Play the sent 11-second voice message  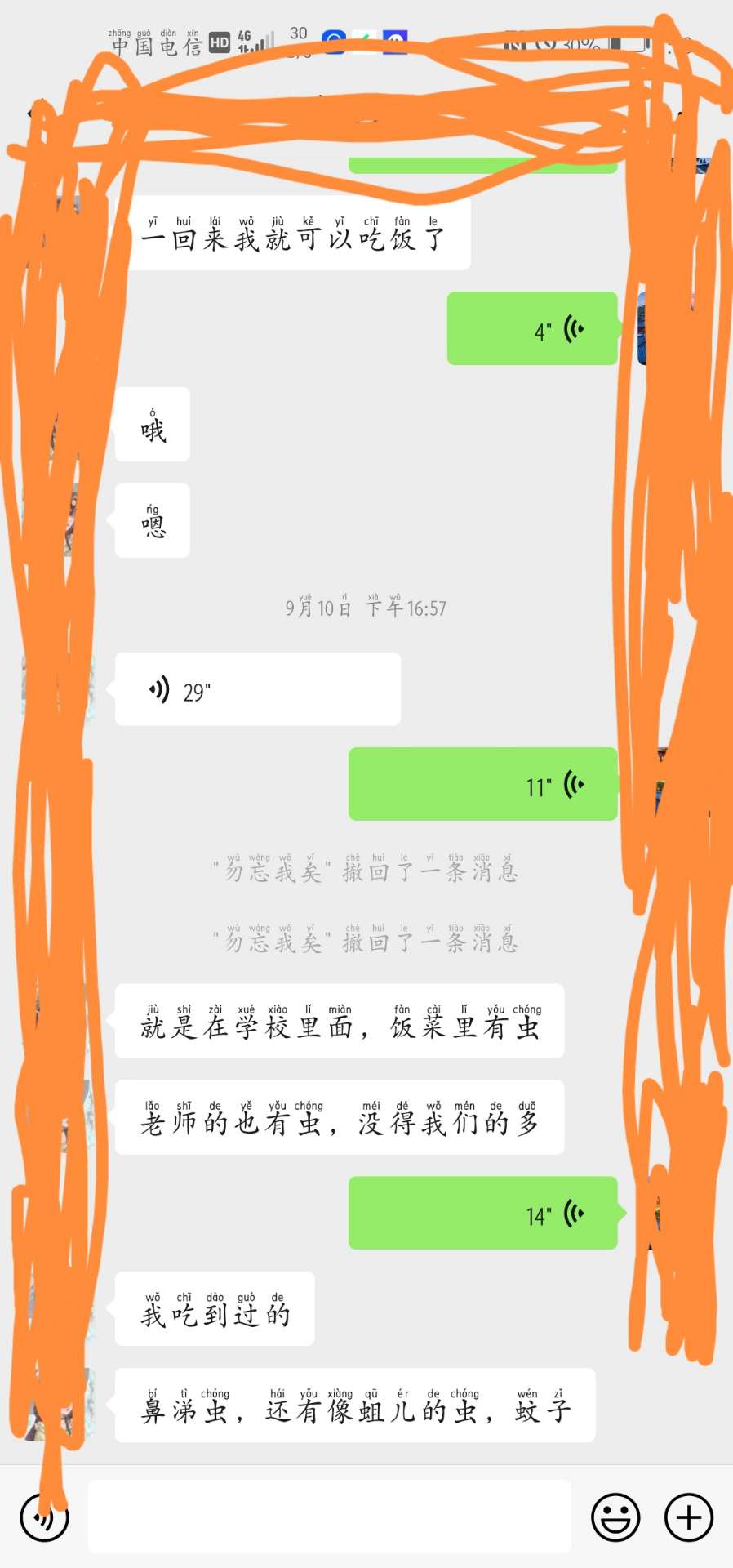(x=483, y=785)
